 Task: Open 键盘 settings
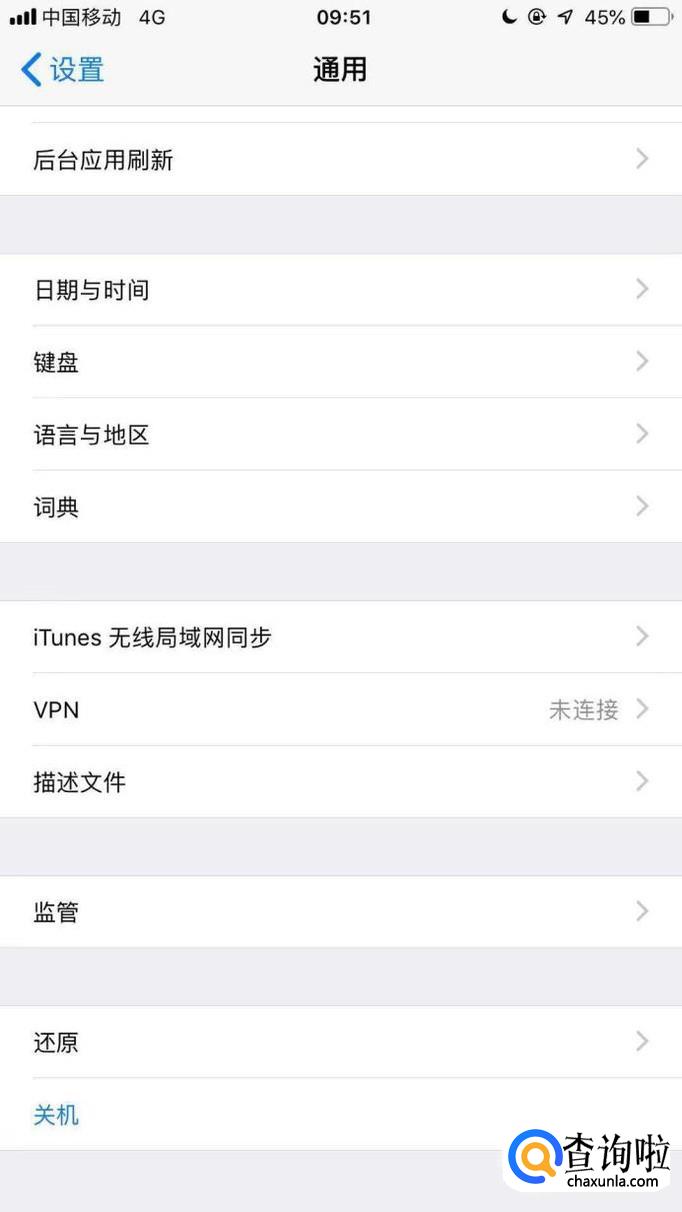(341, 362)
